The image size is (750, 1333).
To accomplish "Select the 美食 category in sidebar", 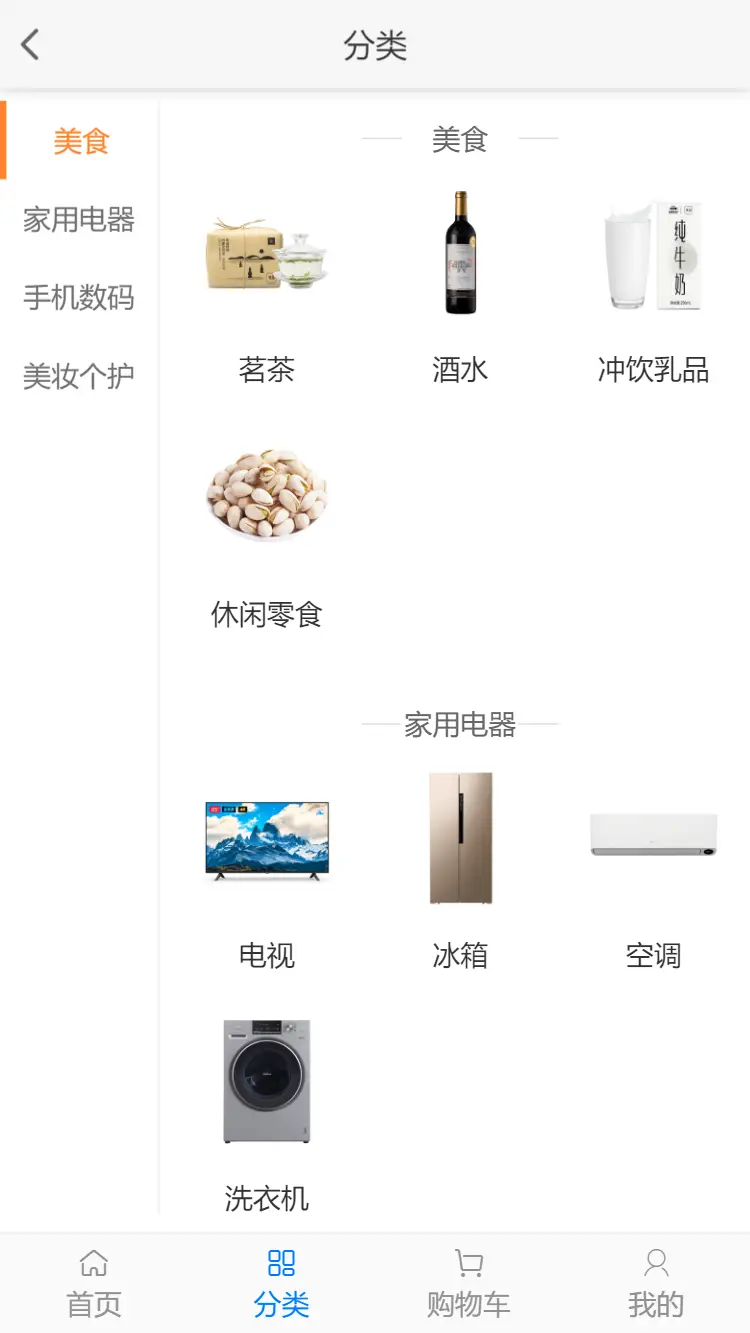I will click(80, 141).
